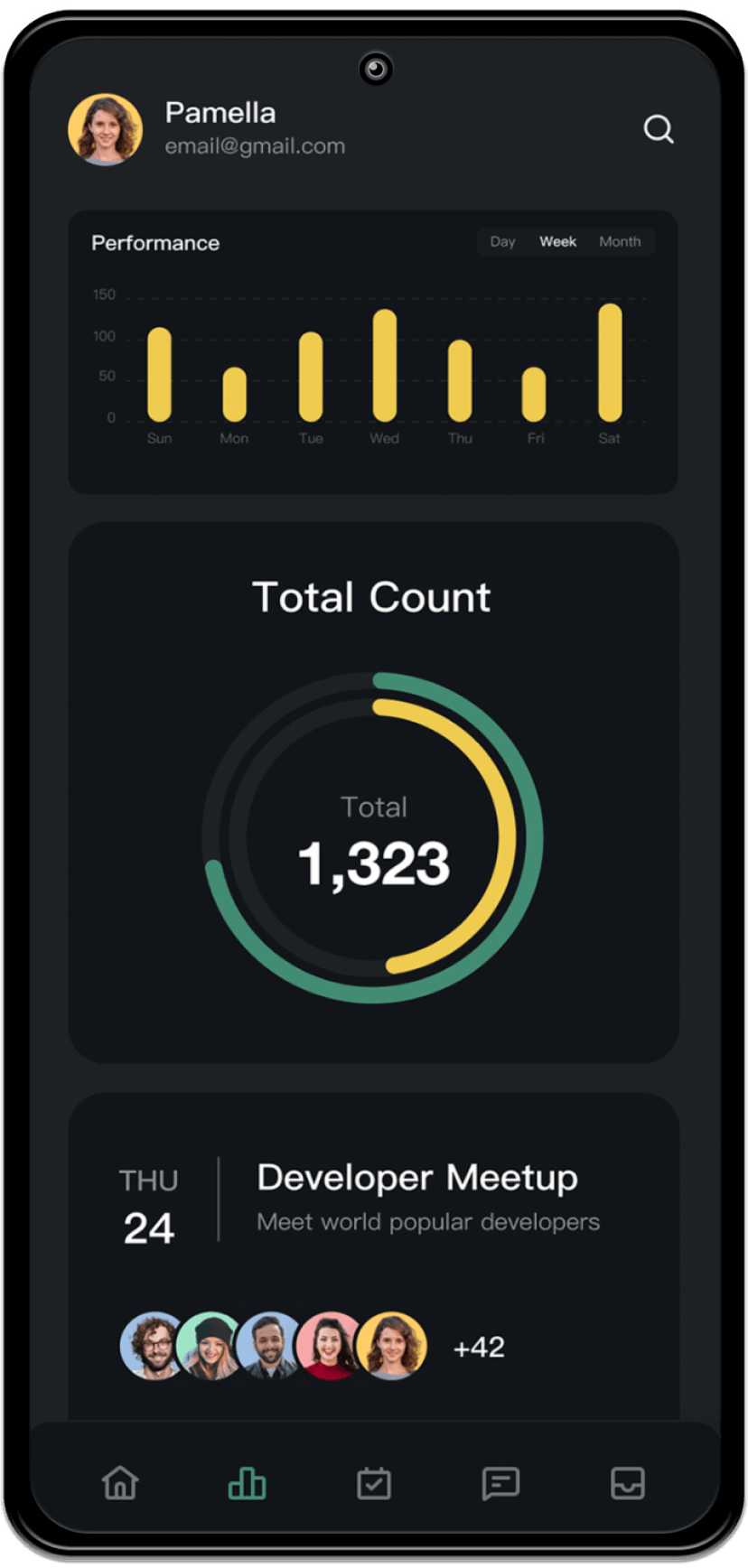This screenshot has width=748, height=1568.
Task: Open the inbox tab
Action: [627, 1483]
